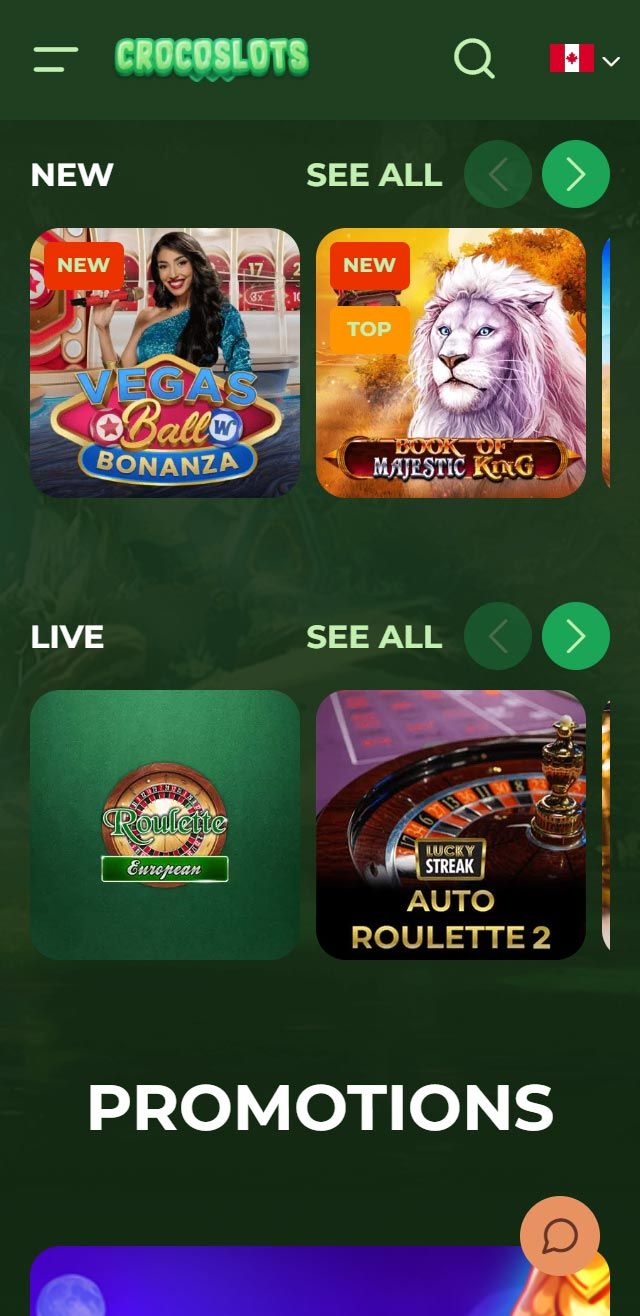Show next New games
640x1316 pixels.
(576, 174)
